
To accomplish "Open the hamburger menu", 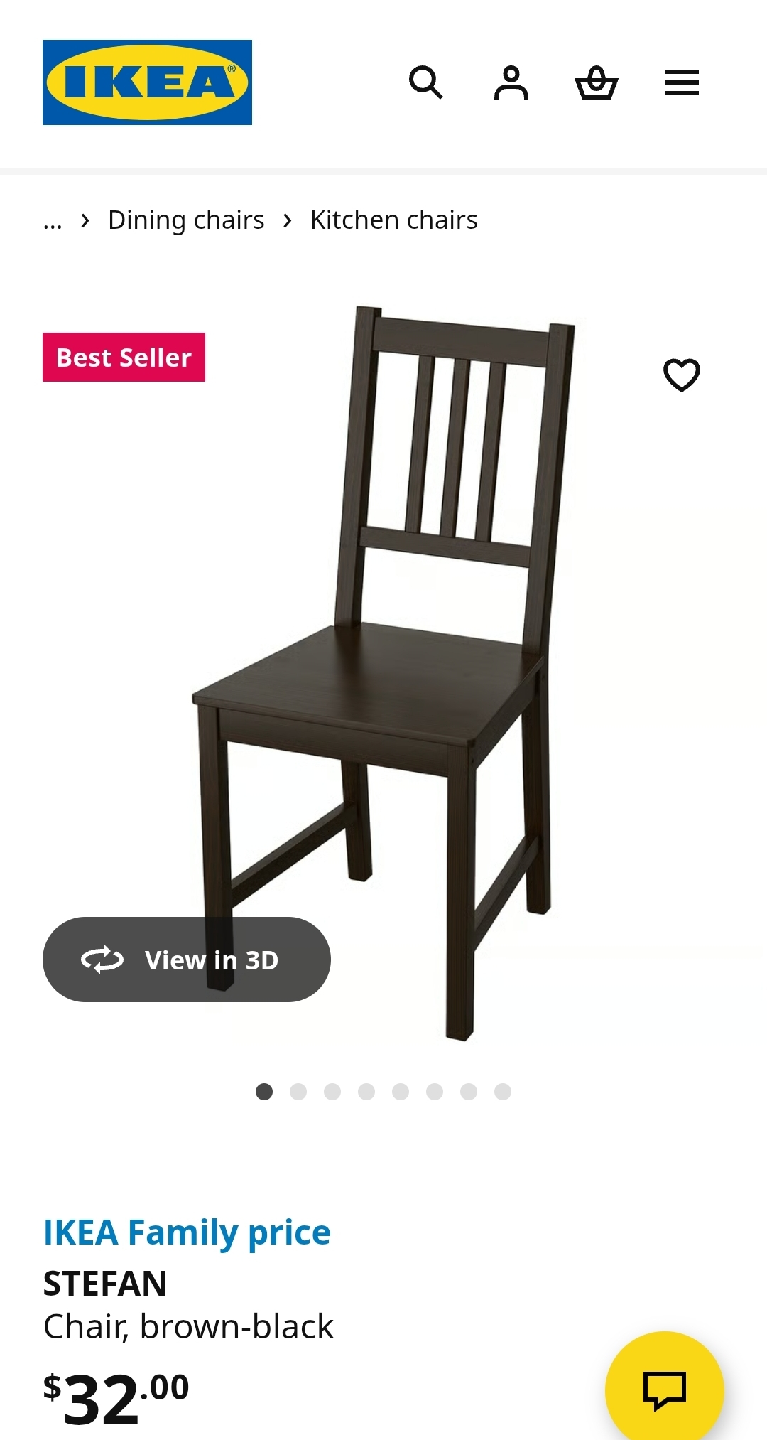I will [682, 82].
